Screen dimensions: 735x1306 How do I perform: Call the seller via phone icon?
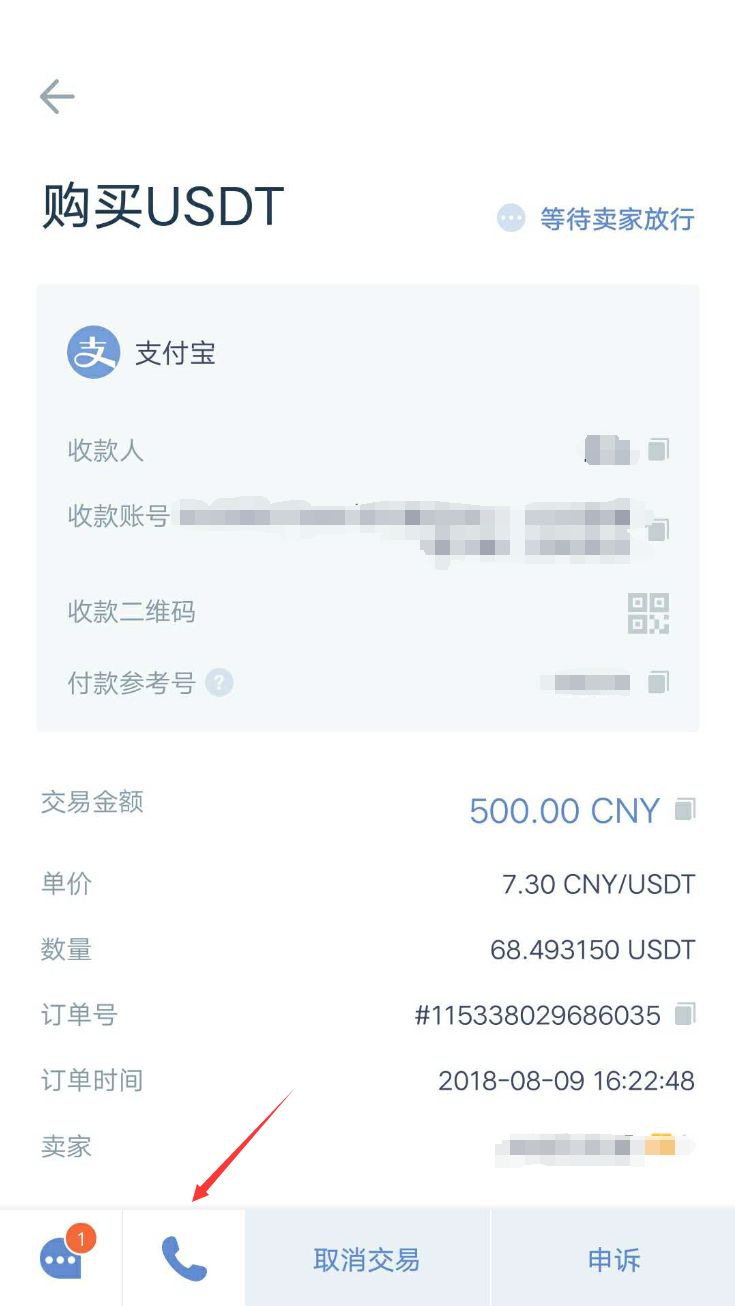[184, 1258]
